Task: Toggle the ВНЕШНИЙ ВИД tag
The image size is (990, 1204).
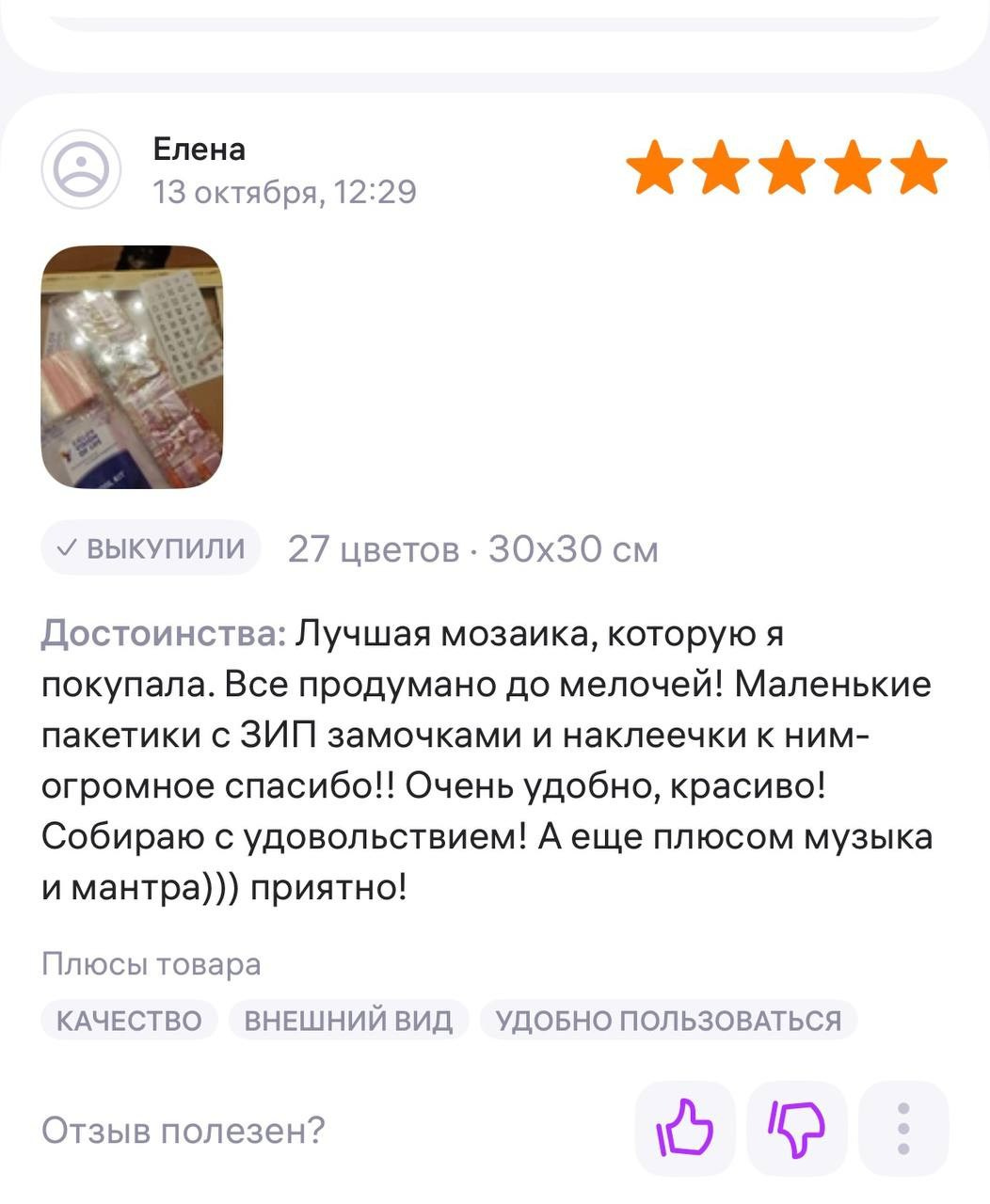Action: (349, 1018)
